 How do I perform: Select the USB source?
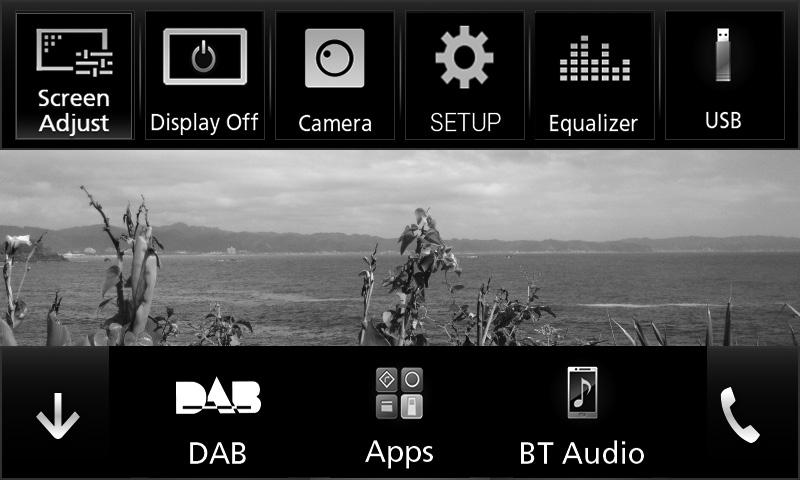723,76
